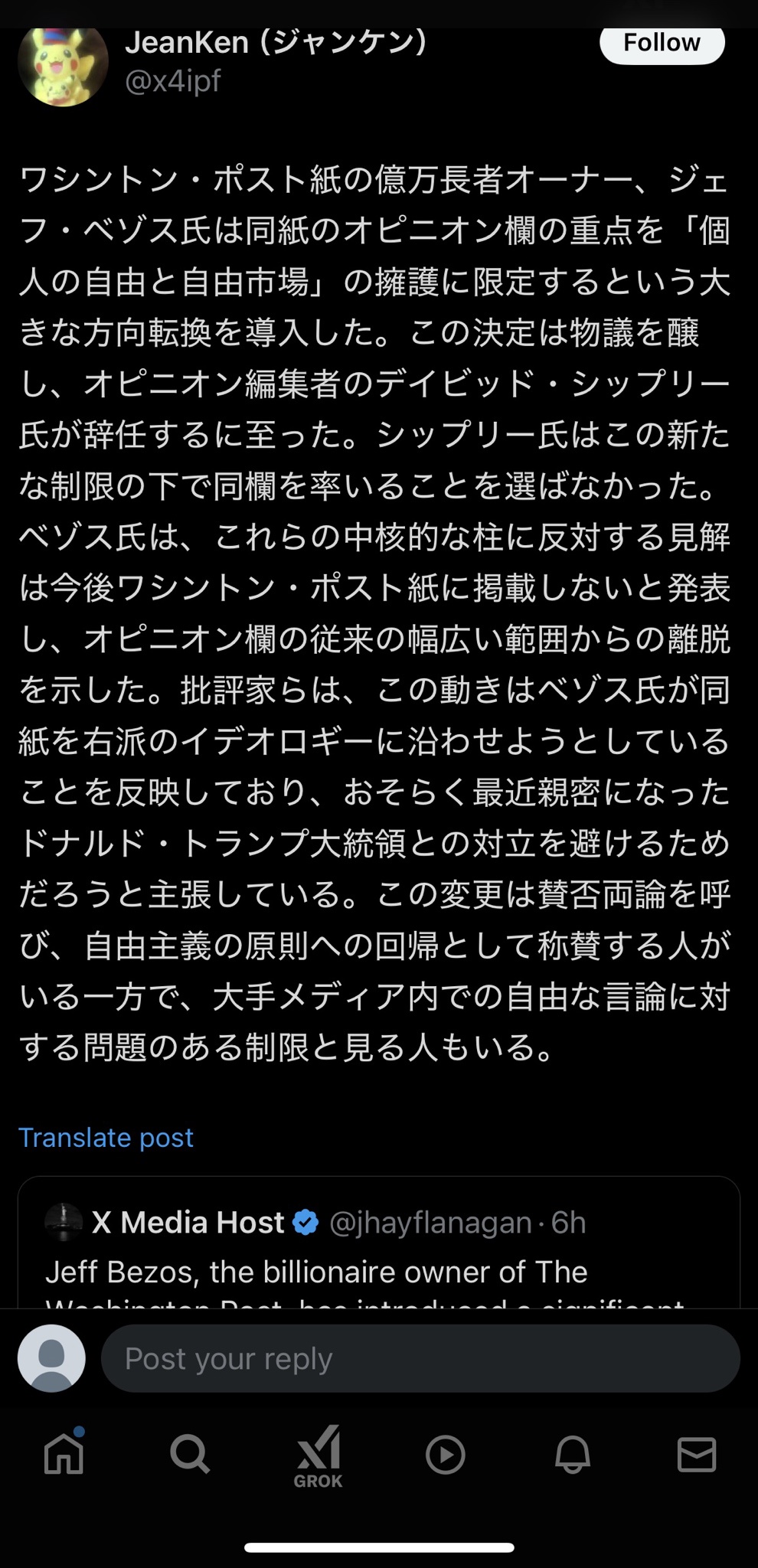Tap the Post your reply field
The image size is (758, 1568).
(x=420, y=1358)
